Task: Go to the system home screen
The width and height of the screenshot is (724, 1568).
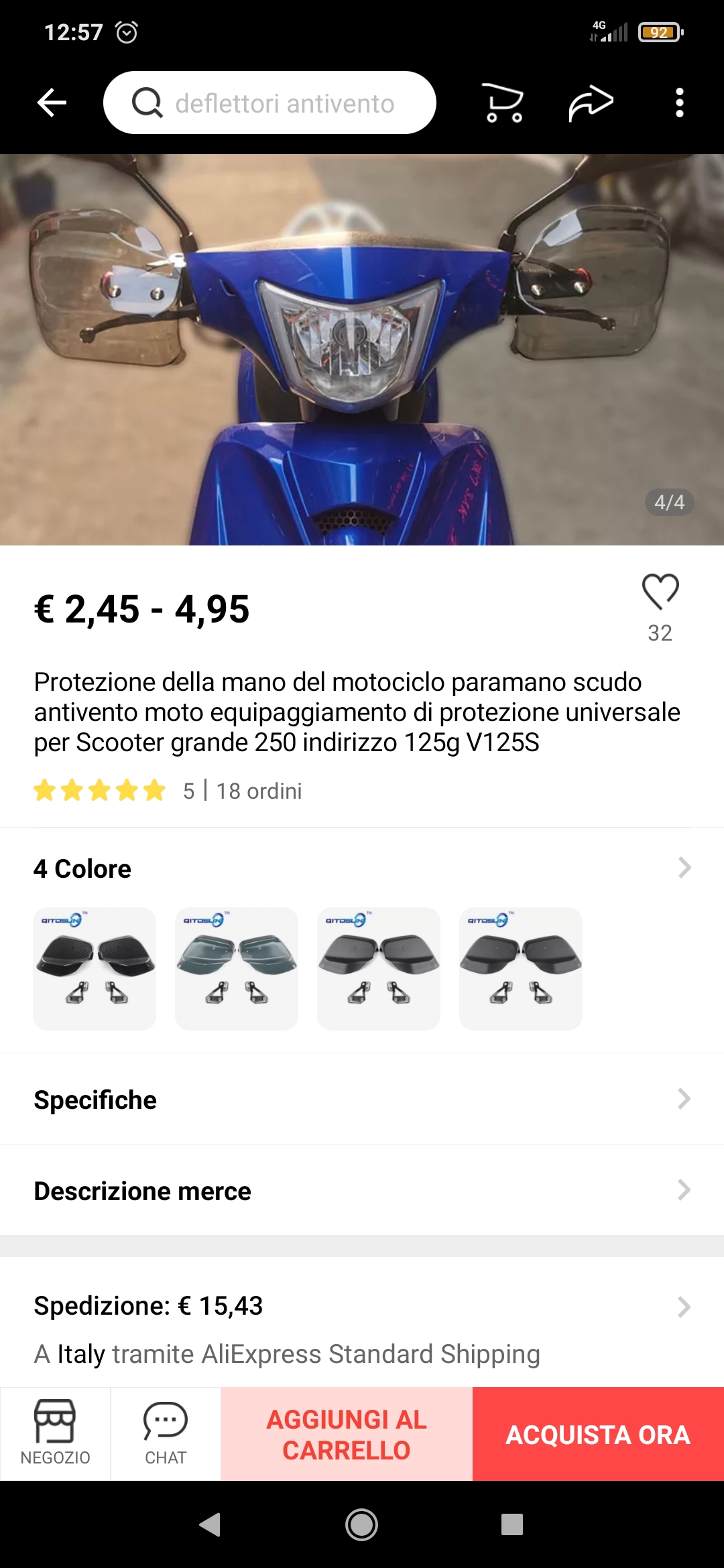Action: pos(362,1524)
